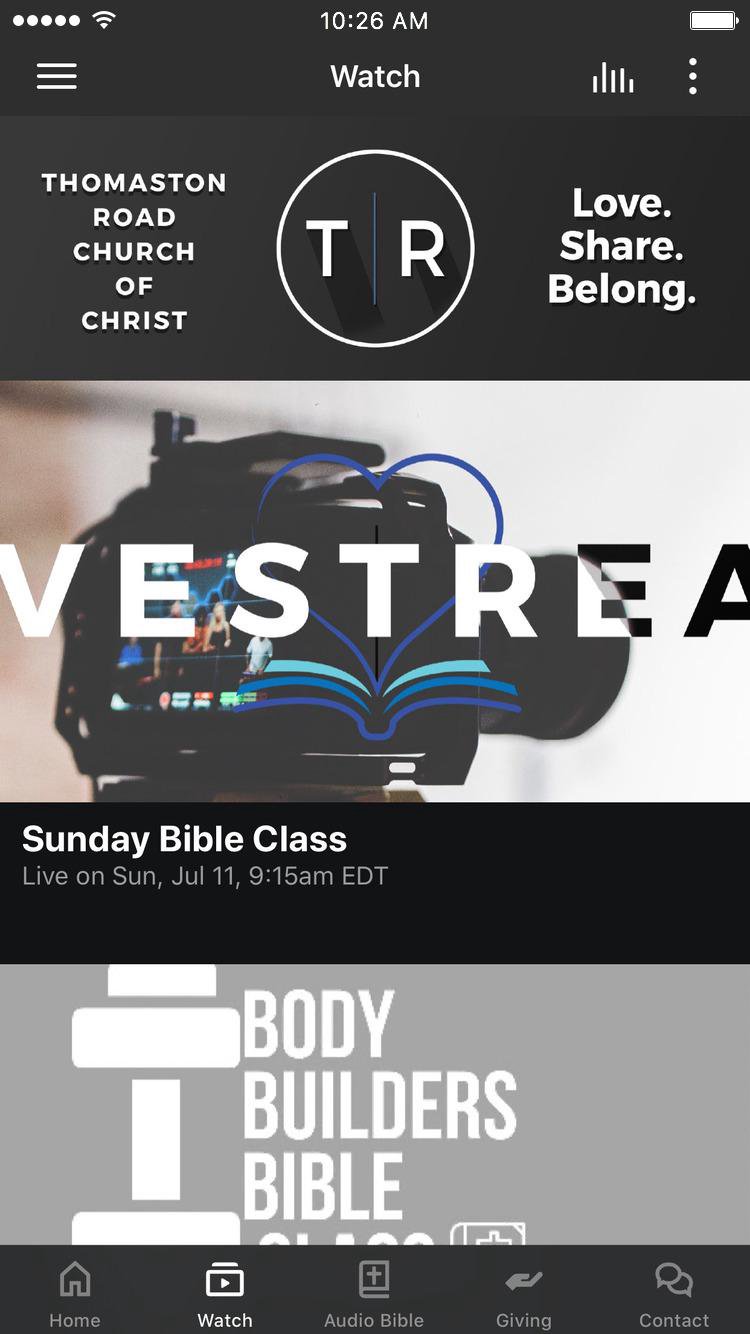Viewport: 750px width, 1334px height.
Task: Open the overflow menu
Action: (x=692, y=77)
